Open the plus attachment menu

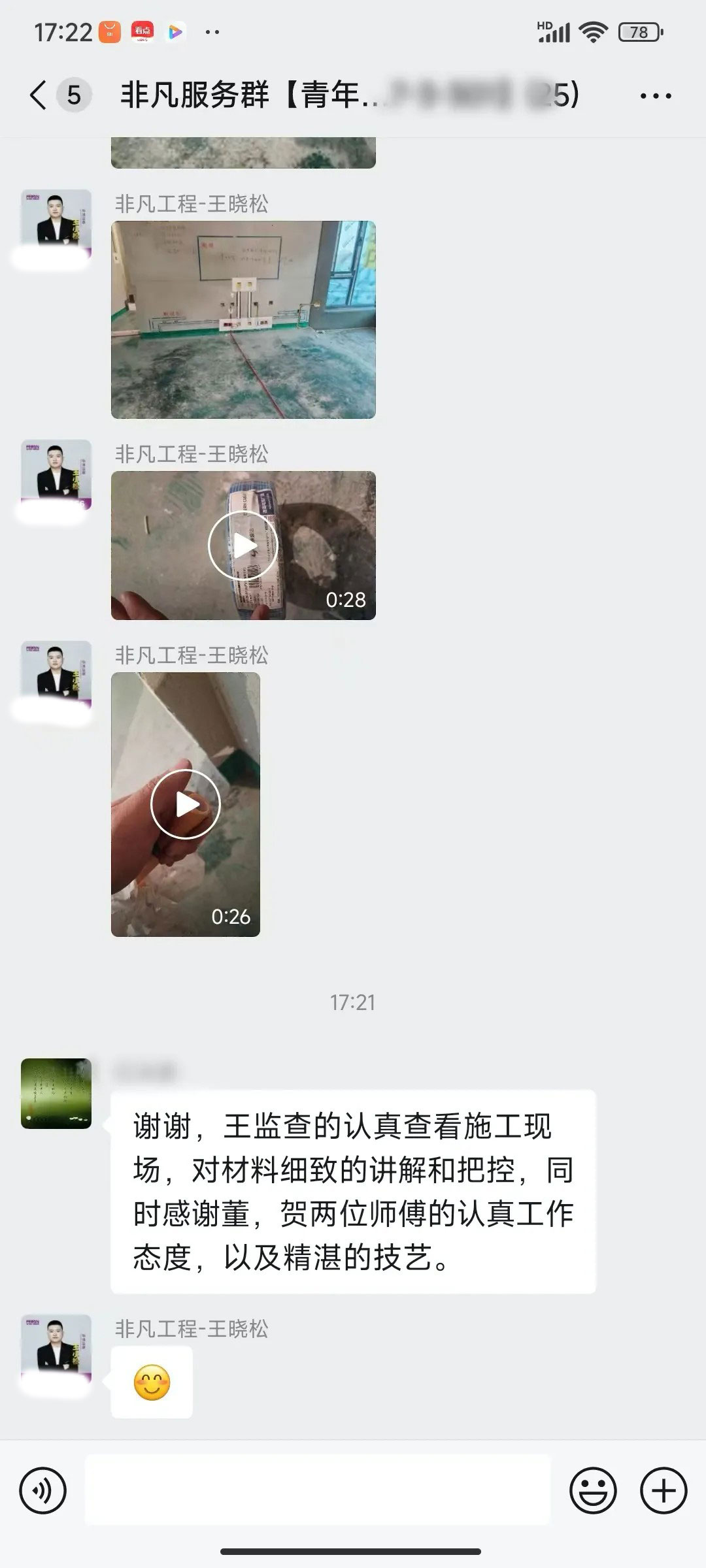click(x=664, y=1491)
